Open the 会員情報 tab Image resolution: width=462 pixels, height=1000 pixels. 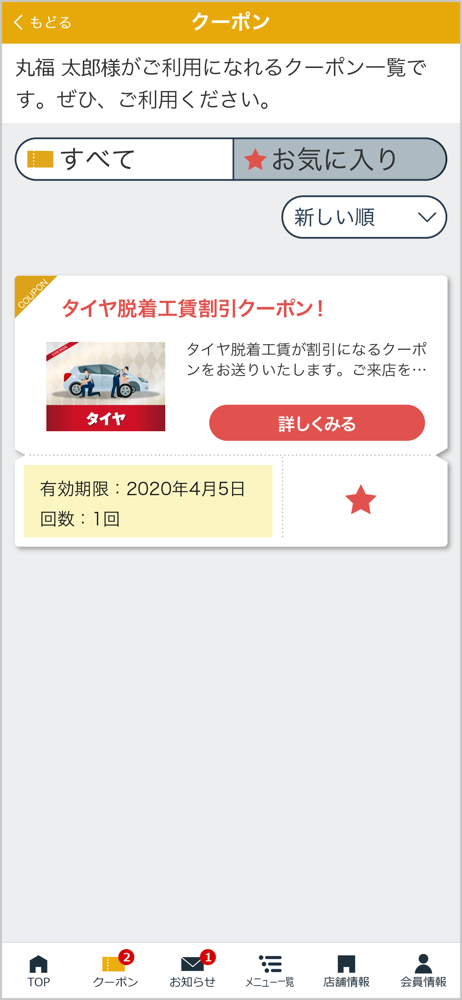coord(423,971)
